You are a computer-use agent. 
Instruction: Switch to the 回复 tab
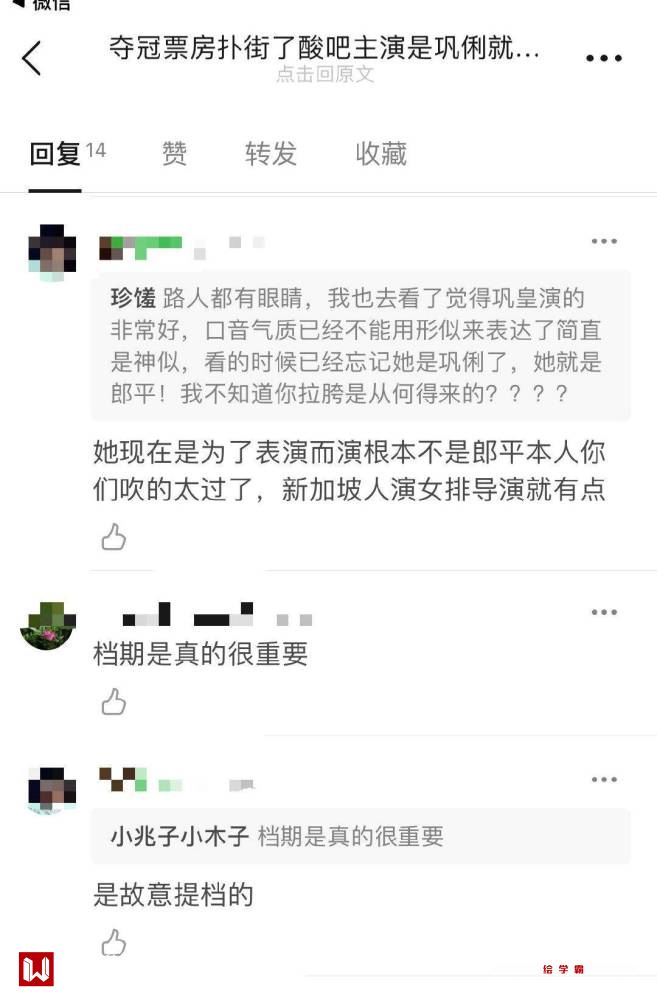[55, 154]
